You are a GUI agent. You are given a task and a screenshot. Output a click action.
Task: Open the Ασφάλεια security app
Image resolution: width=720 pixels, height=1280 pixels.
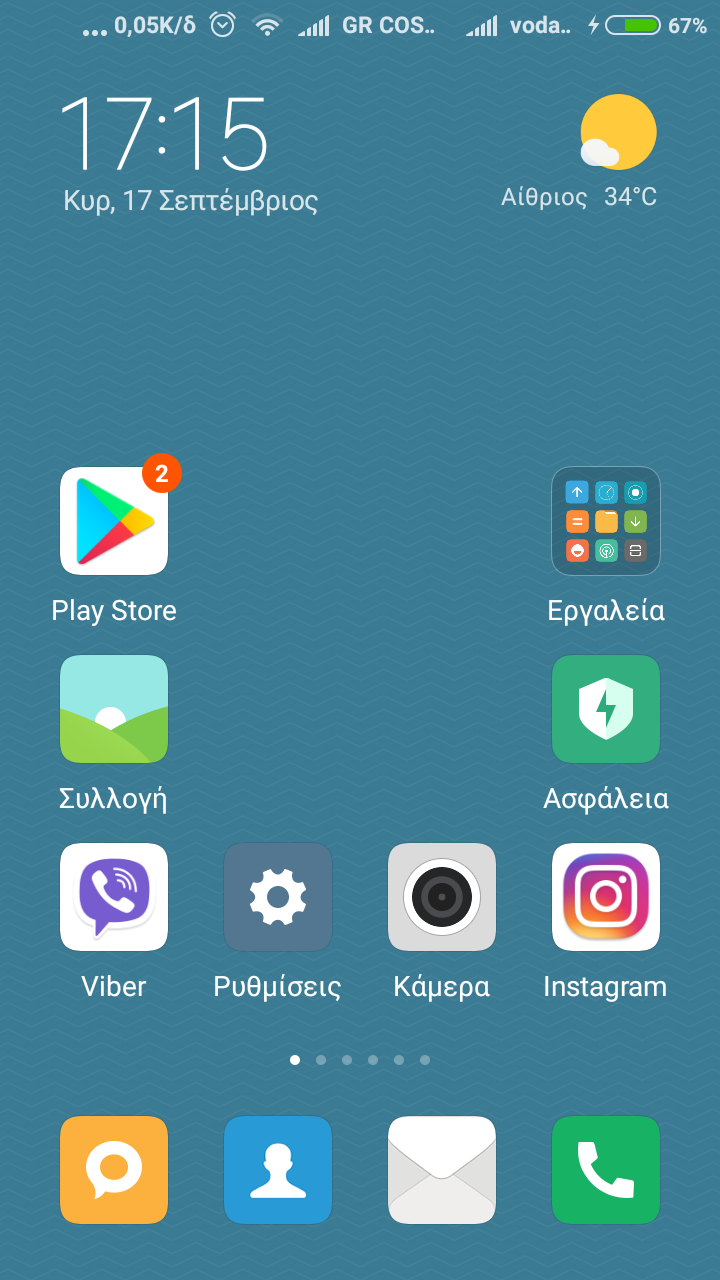click(606, 710)
